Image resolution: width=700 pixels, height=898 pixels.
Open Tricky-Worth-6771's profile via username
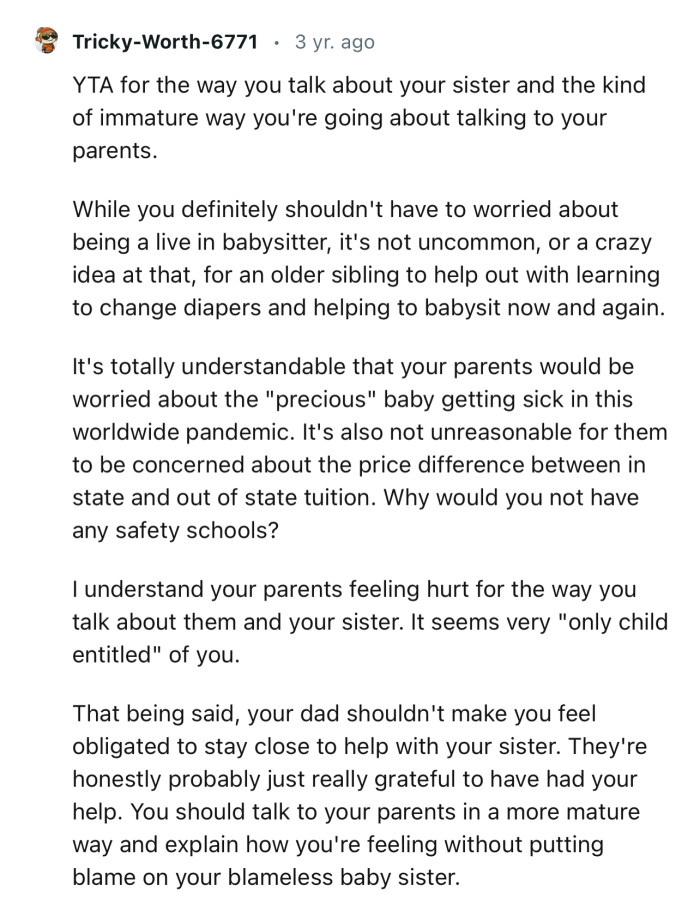164,42
